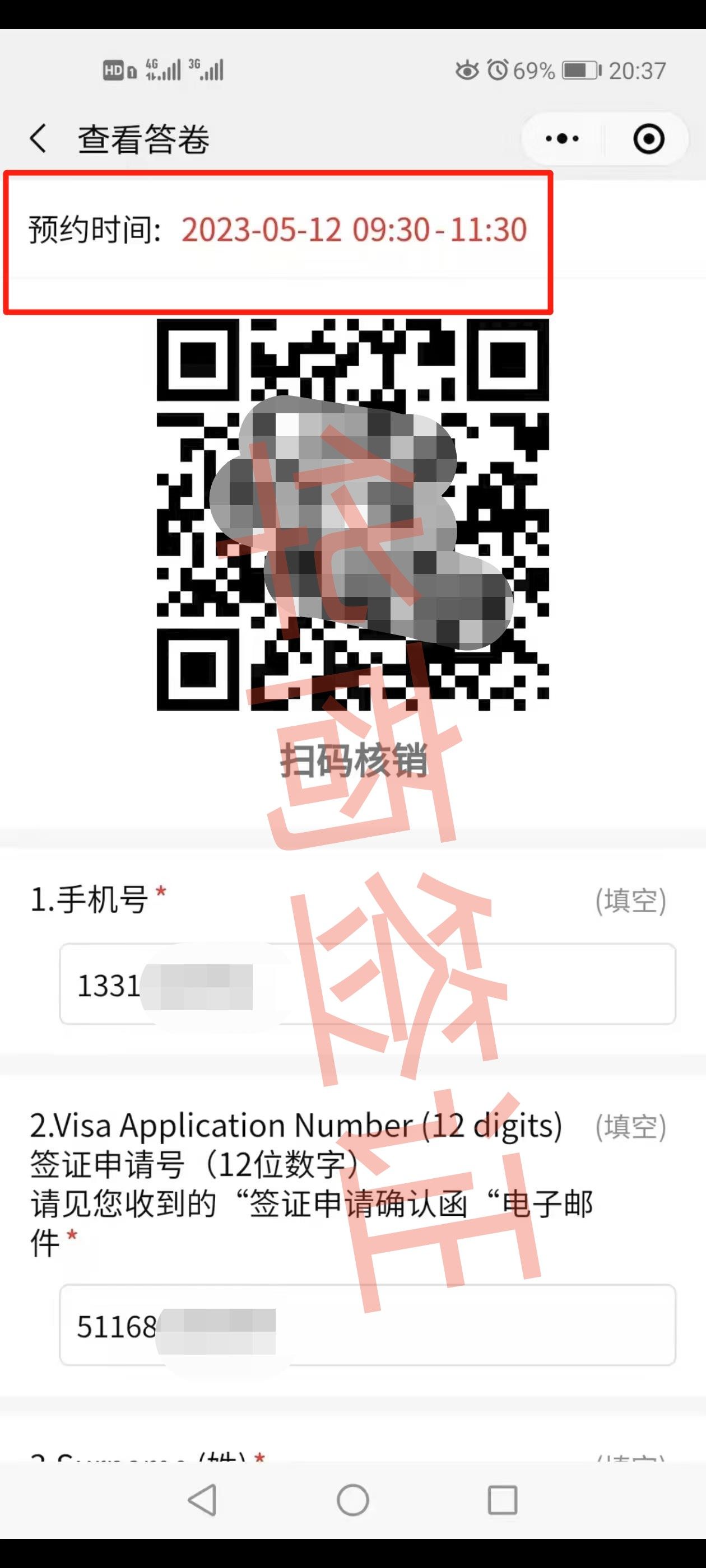
Task: Close the mini program via circle button
Action: (648, 139)
